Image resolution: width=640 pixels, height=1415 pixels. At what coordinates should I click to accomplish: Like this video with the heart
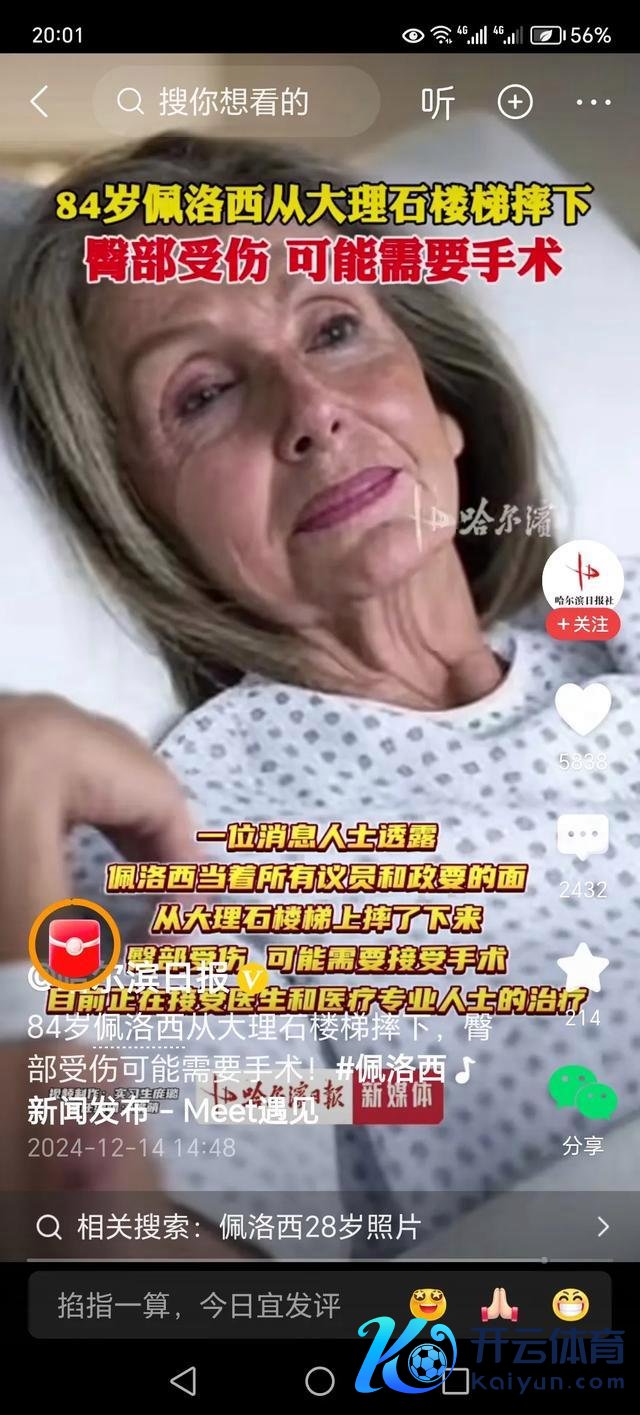582,709
